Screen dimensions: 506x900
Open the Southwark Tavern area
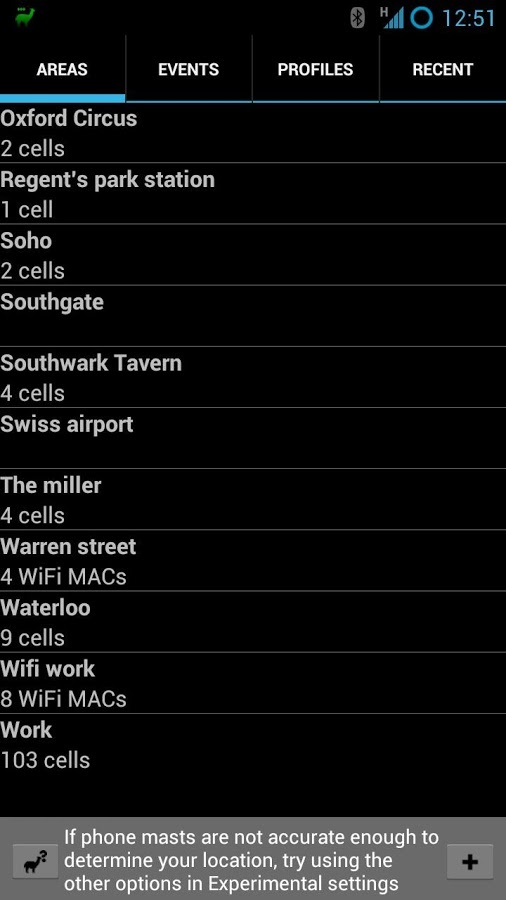[x=253, y=378]
